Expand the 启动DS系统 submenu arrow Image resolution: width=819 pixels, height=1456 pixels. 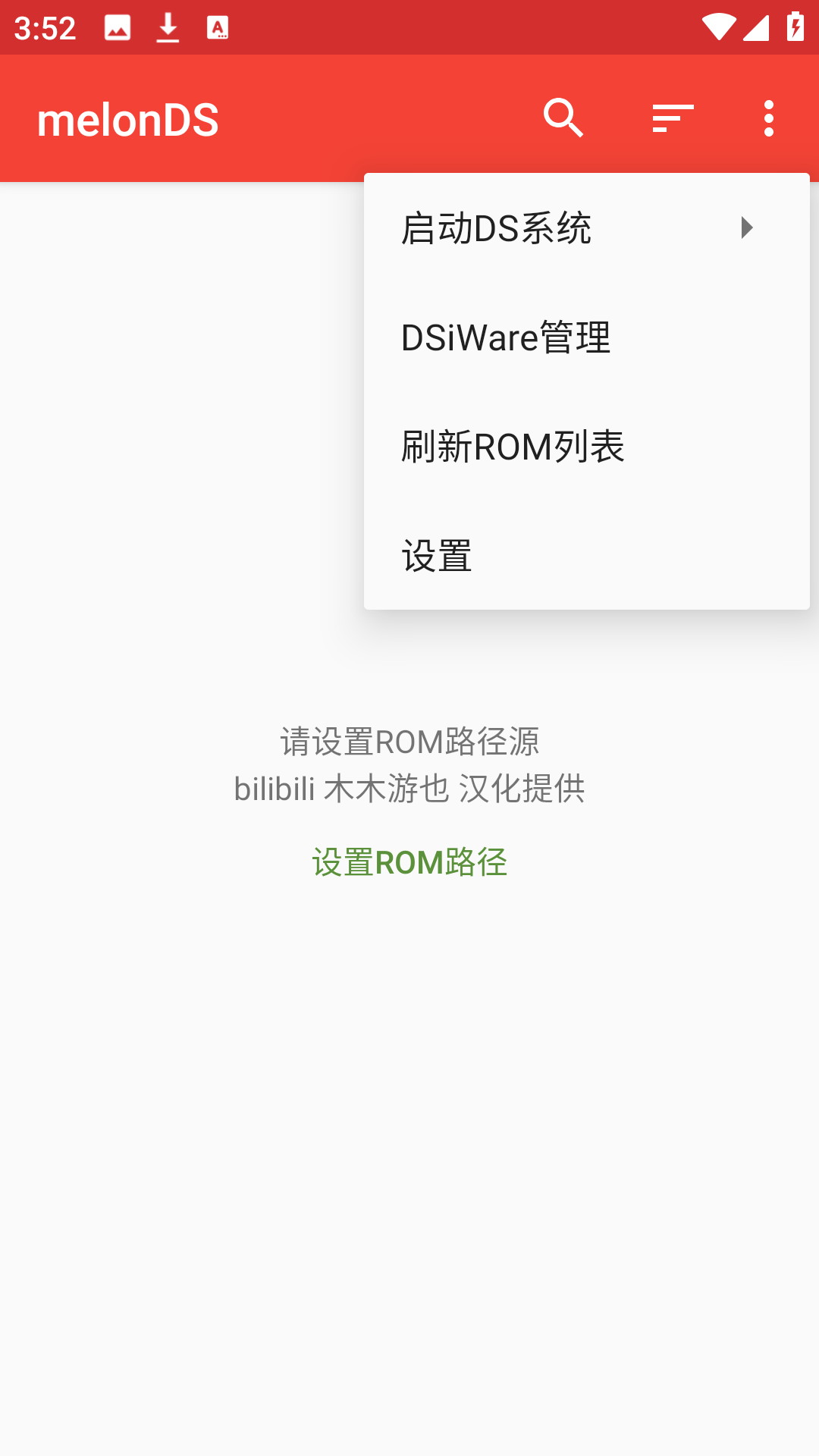click(x=746, y=227)
